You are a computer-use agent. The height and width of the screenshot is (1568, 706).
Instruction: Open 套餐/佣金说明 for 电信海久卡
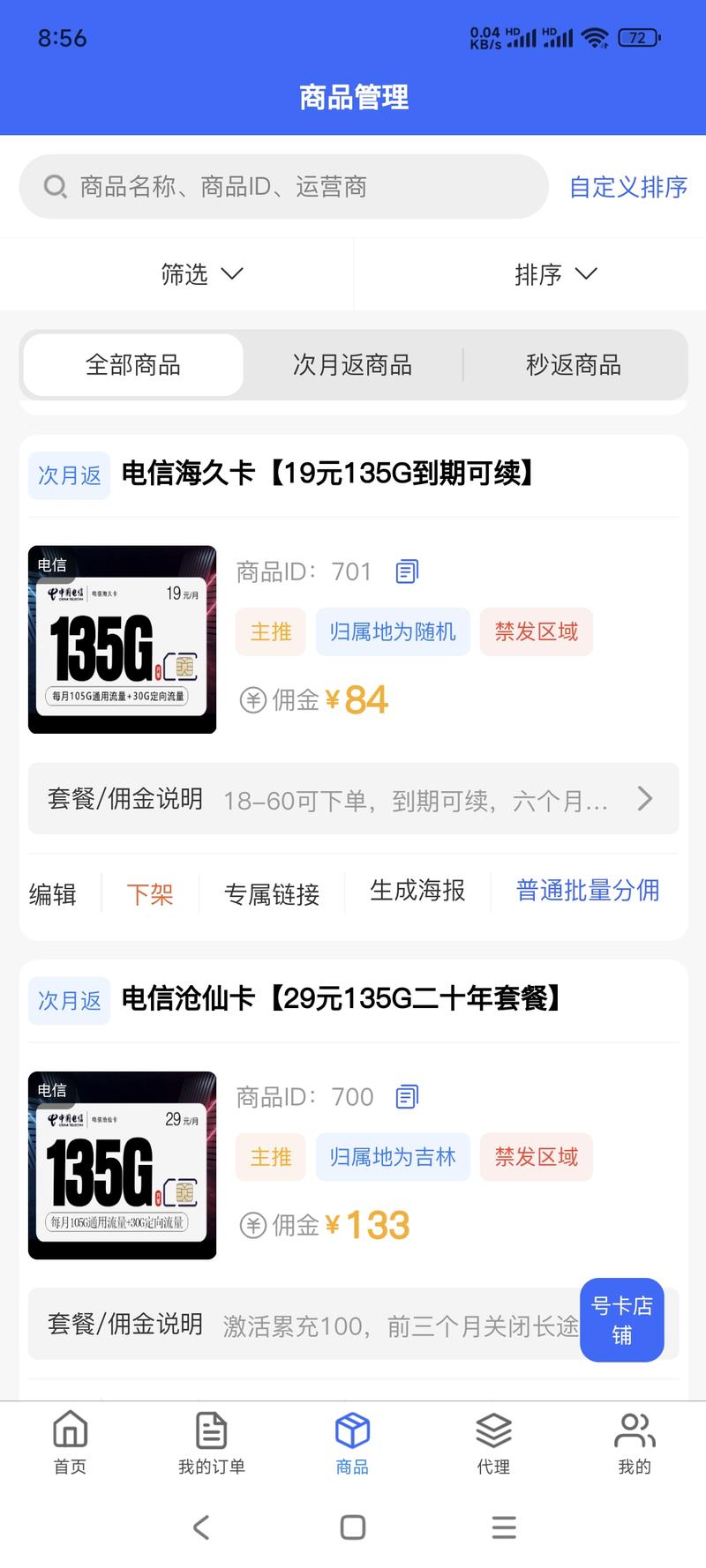(353, 799)
